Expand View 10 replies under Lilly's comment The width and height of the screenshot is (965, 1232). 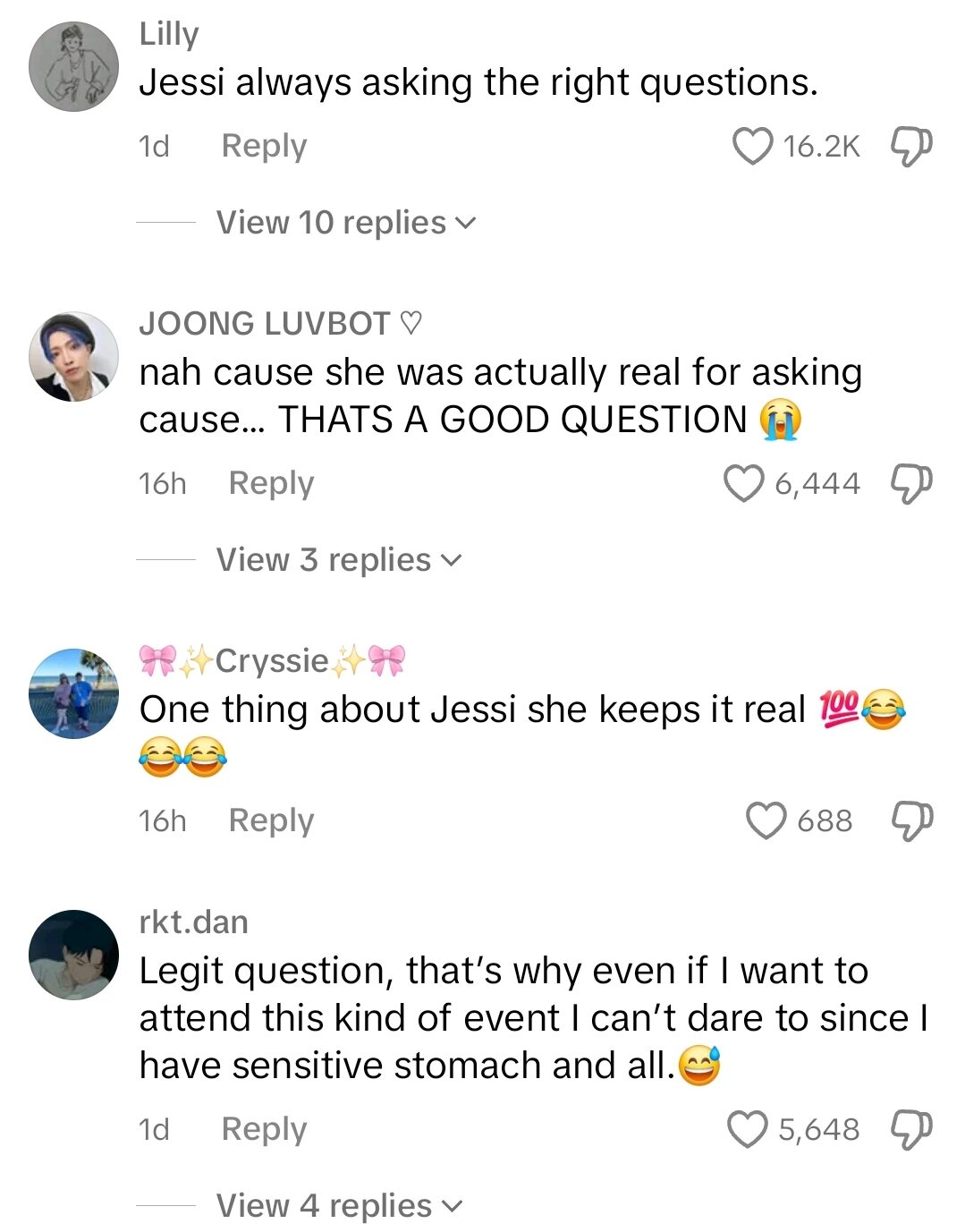(332, 222)
